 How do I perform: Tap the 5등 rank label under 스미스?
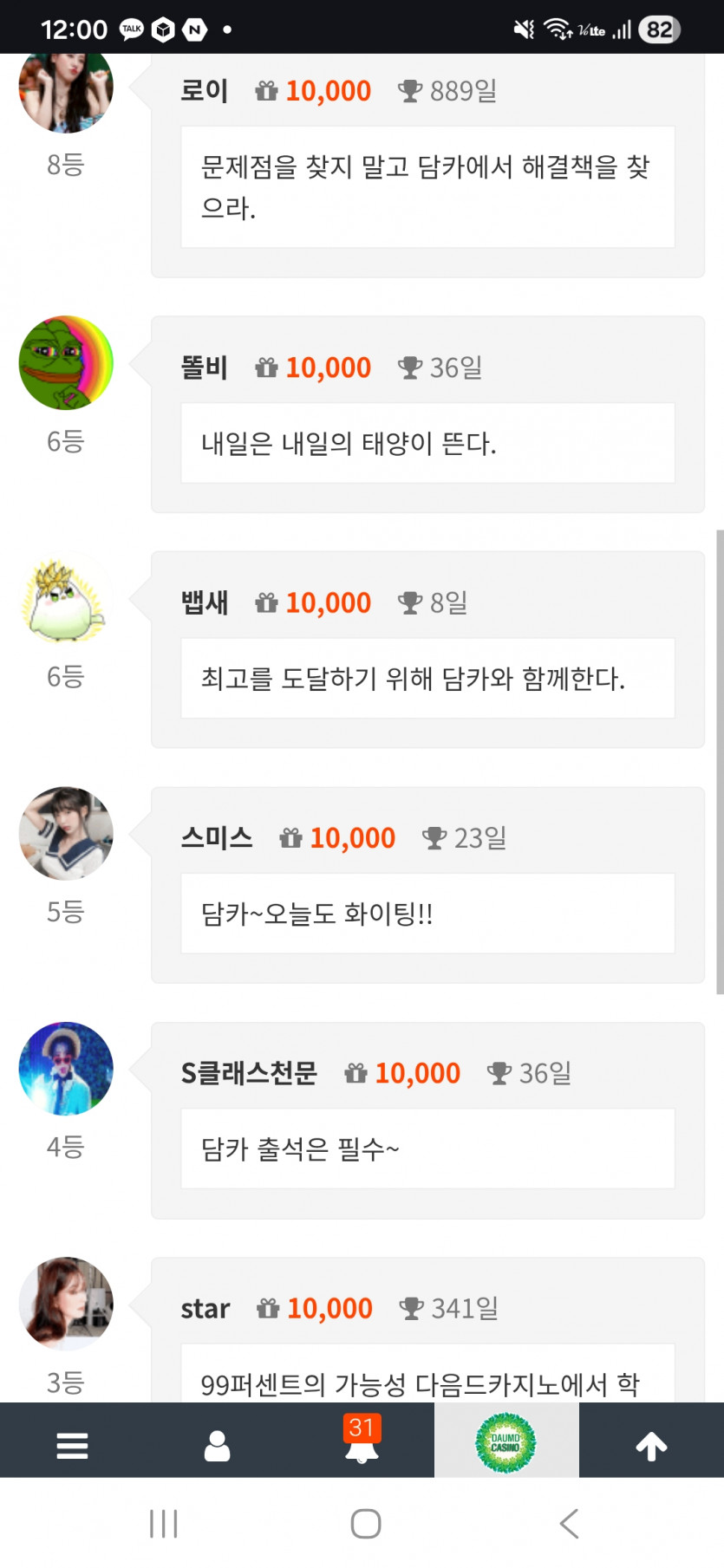point(65,912)
